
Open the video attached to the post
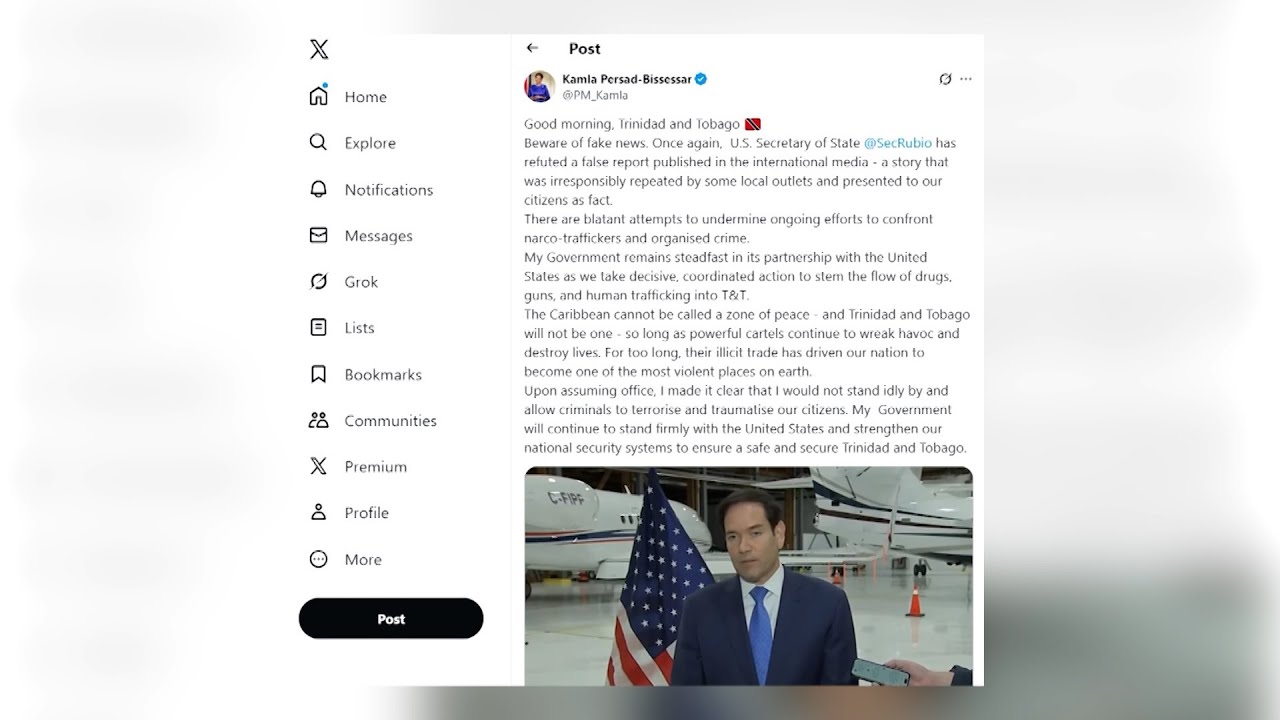748,575
